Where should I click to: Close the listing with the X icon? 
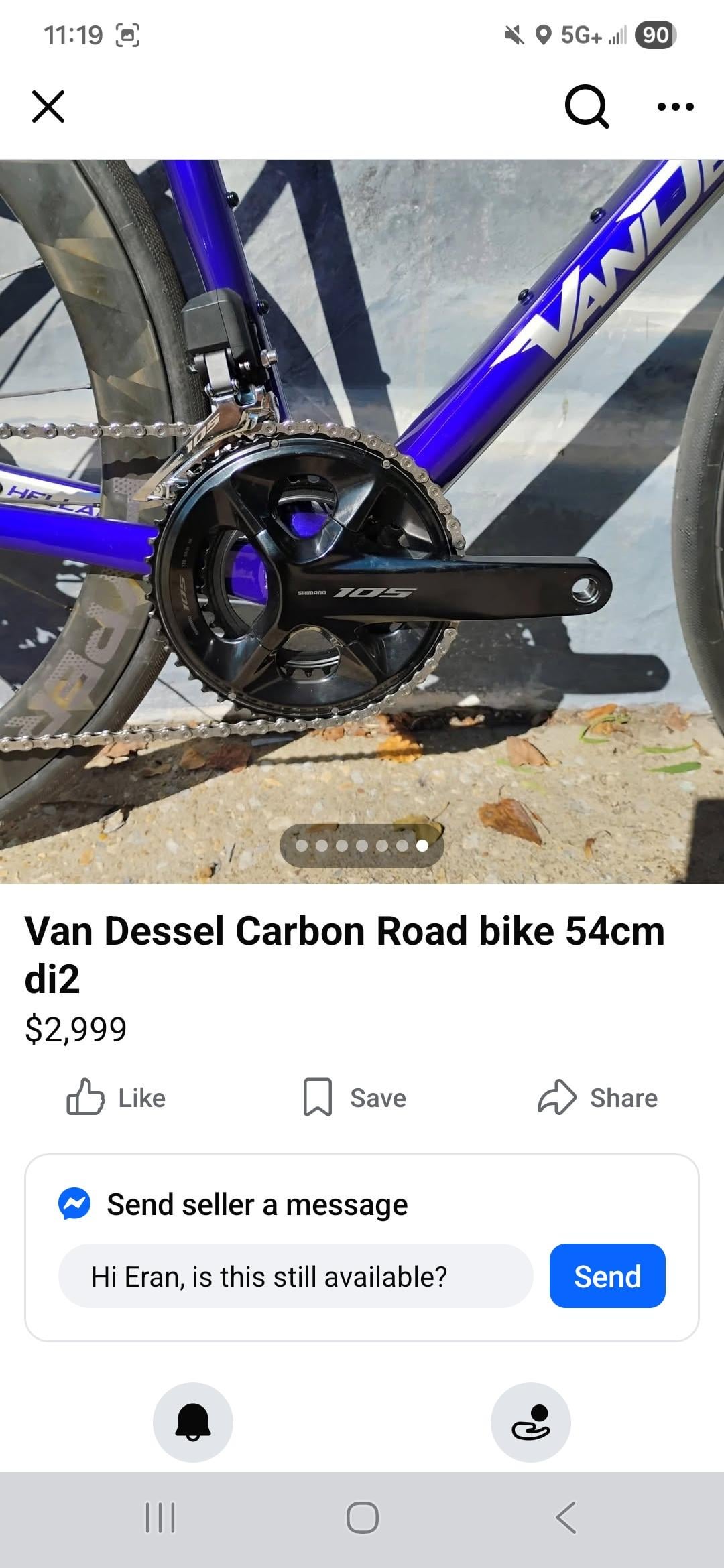click(x=48, y=107)
